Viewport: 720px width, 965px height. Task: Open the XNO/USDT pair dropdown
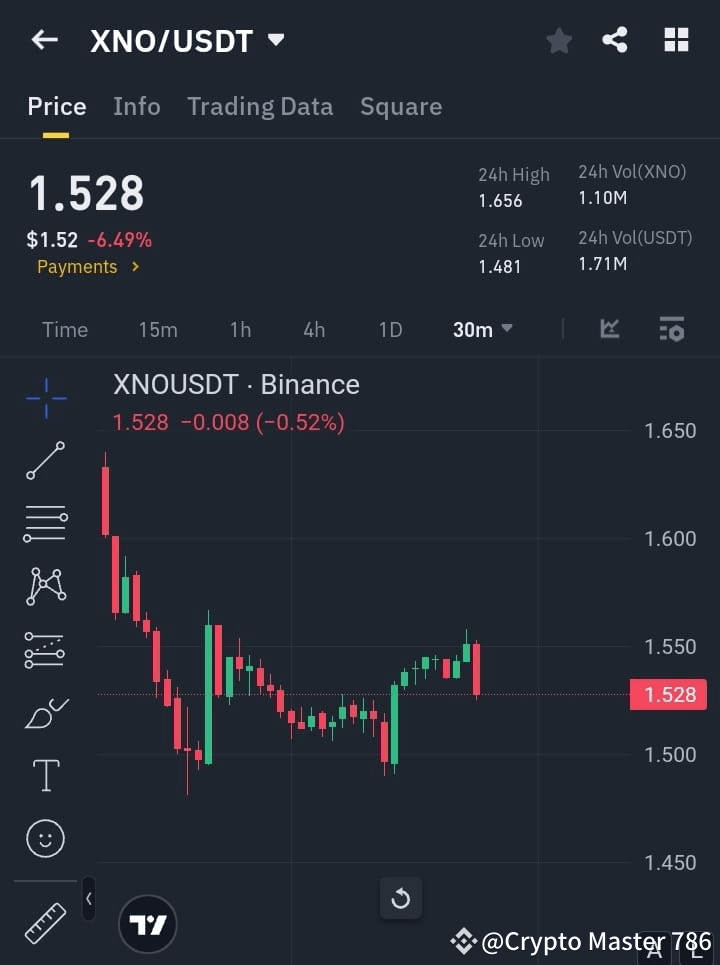[276, 41]
